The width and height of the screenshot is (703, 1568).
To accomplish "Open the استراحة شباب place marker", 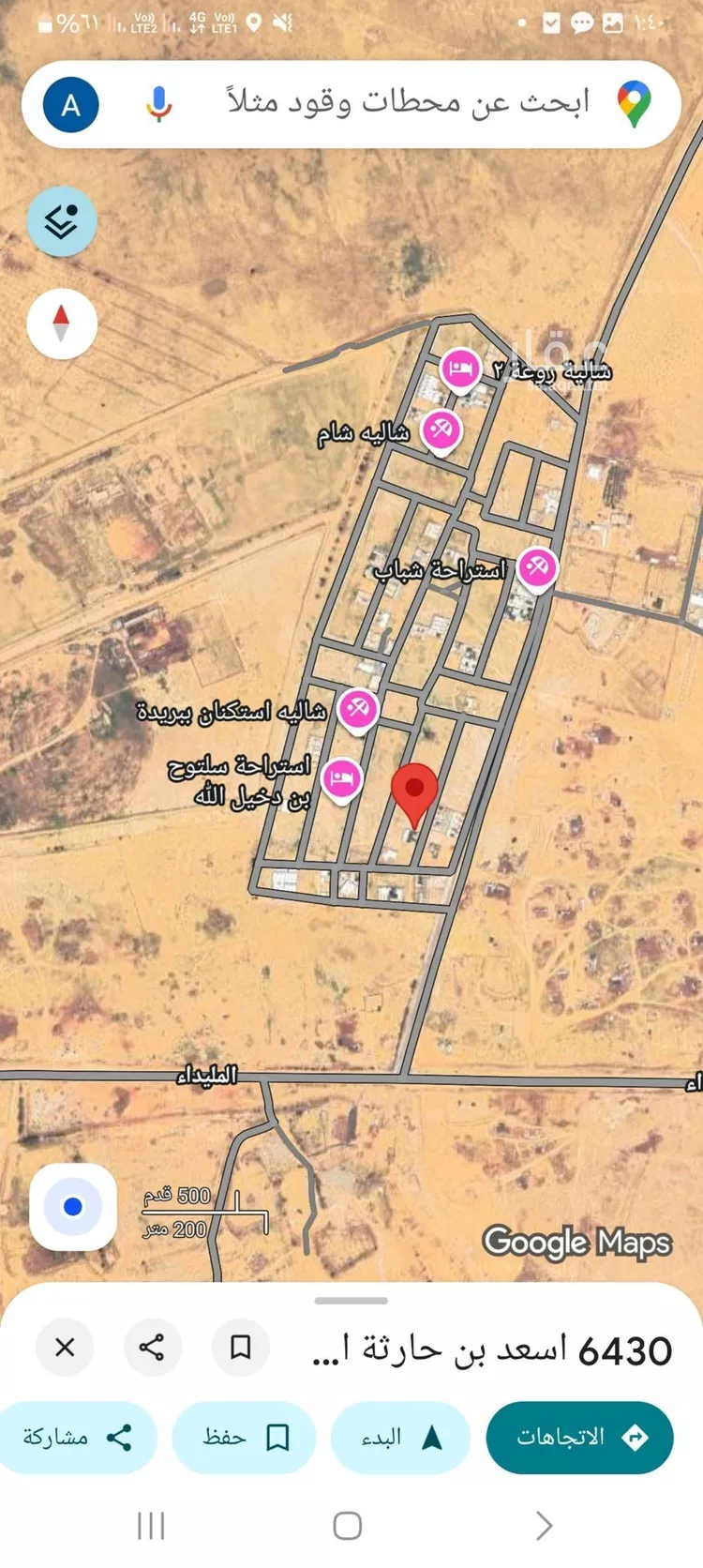I will click(537, 567).
